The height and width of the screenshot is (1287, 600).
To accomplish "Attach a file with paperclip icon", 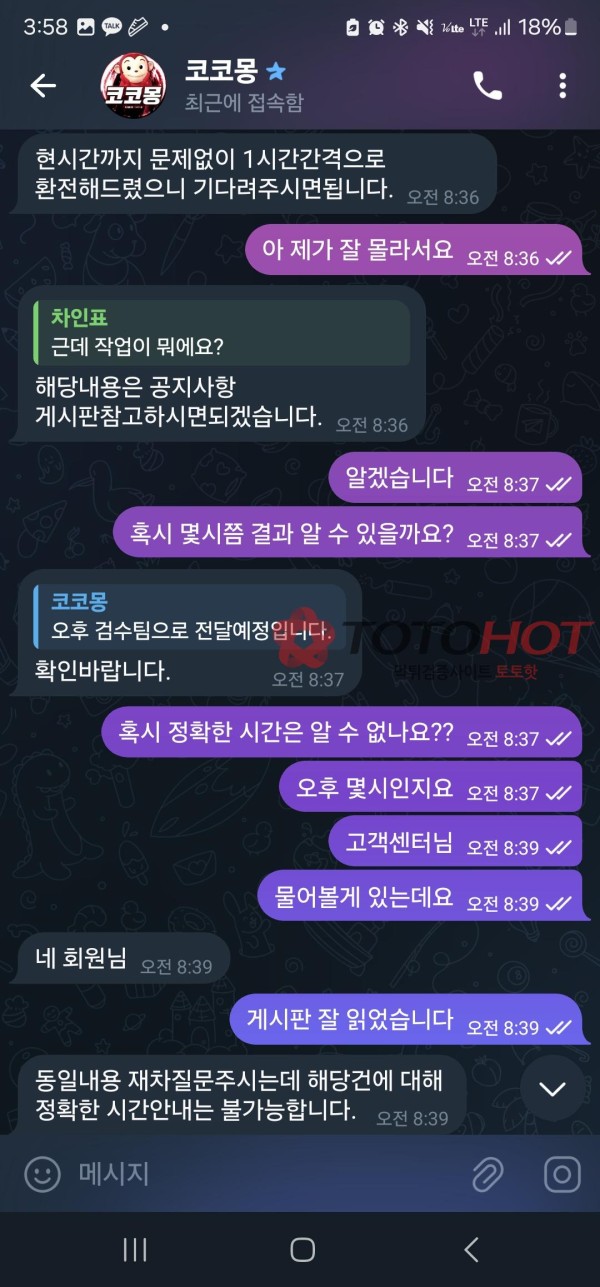I will 487,1175.
